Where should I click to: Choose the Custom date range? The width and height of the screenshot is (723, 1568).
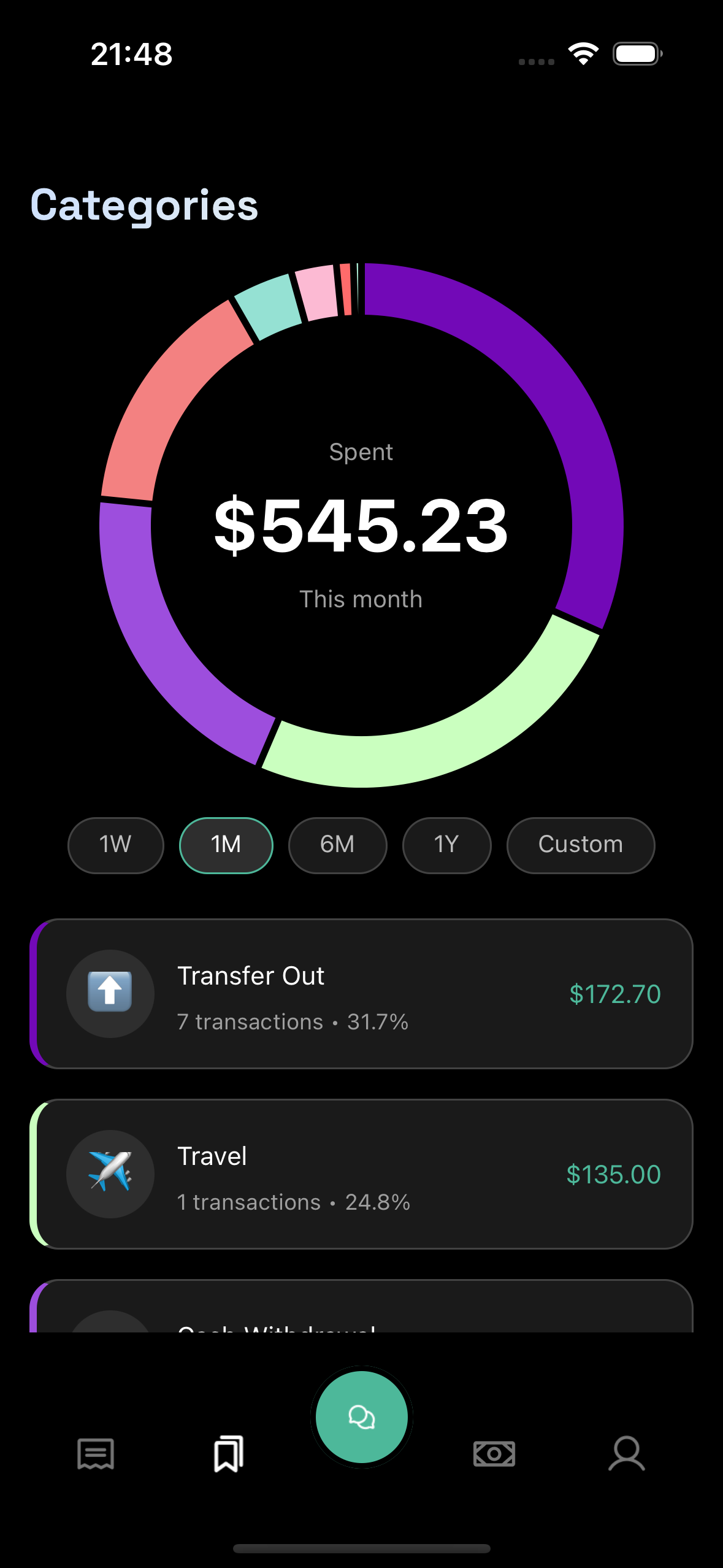pyautogui.click(x=580, y=845)
